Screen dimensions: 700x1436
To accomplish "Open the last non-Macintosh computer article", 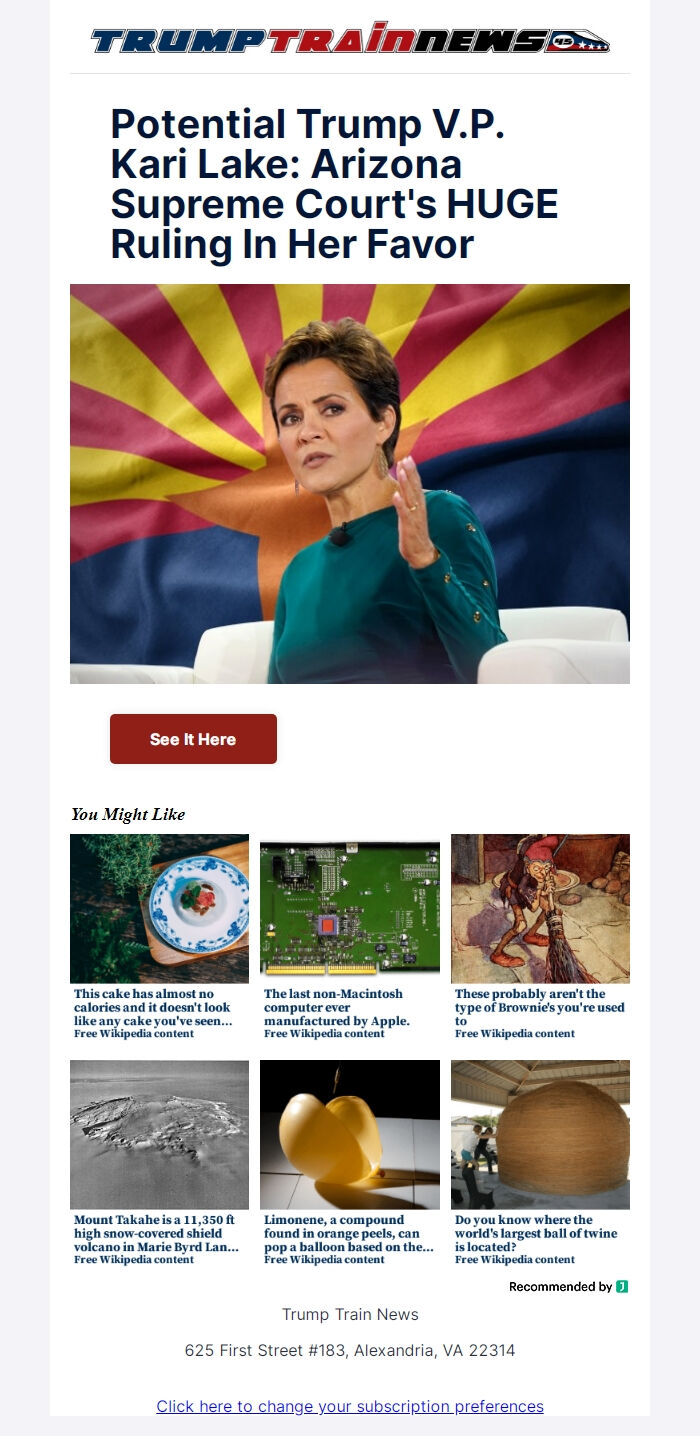I will (x=350, y=937).
